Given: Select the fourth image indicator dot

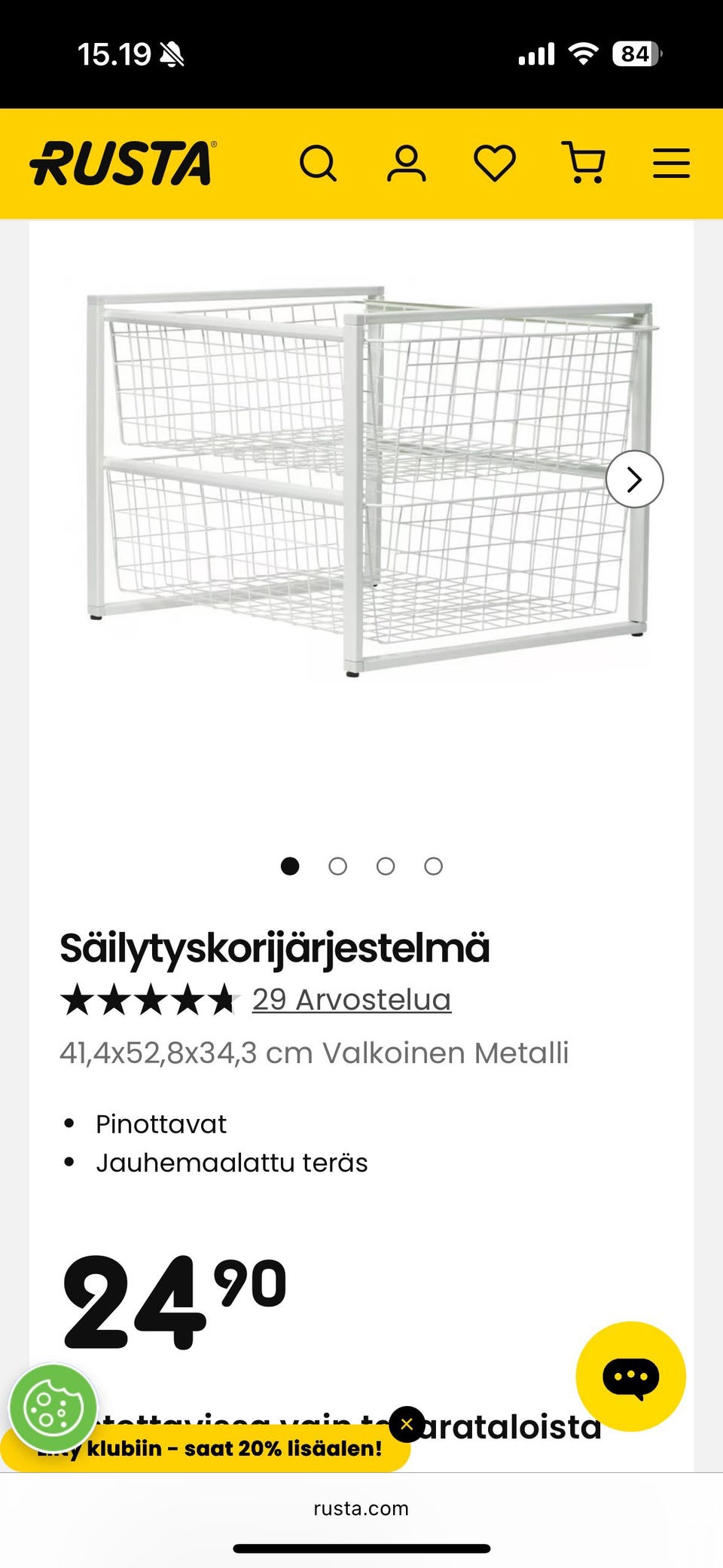Looking at the screenshot, I should tap(433, 867).
